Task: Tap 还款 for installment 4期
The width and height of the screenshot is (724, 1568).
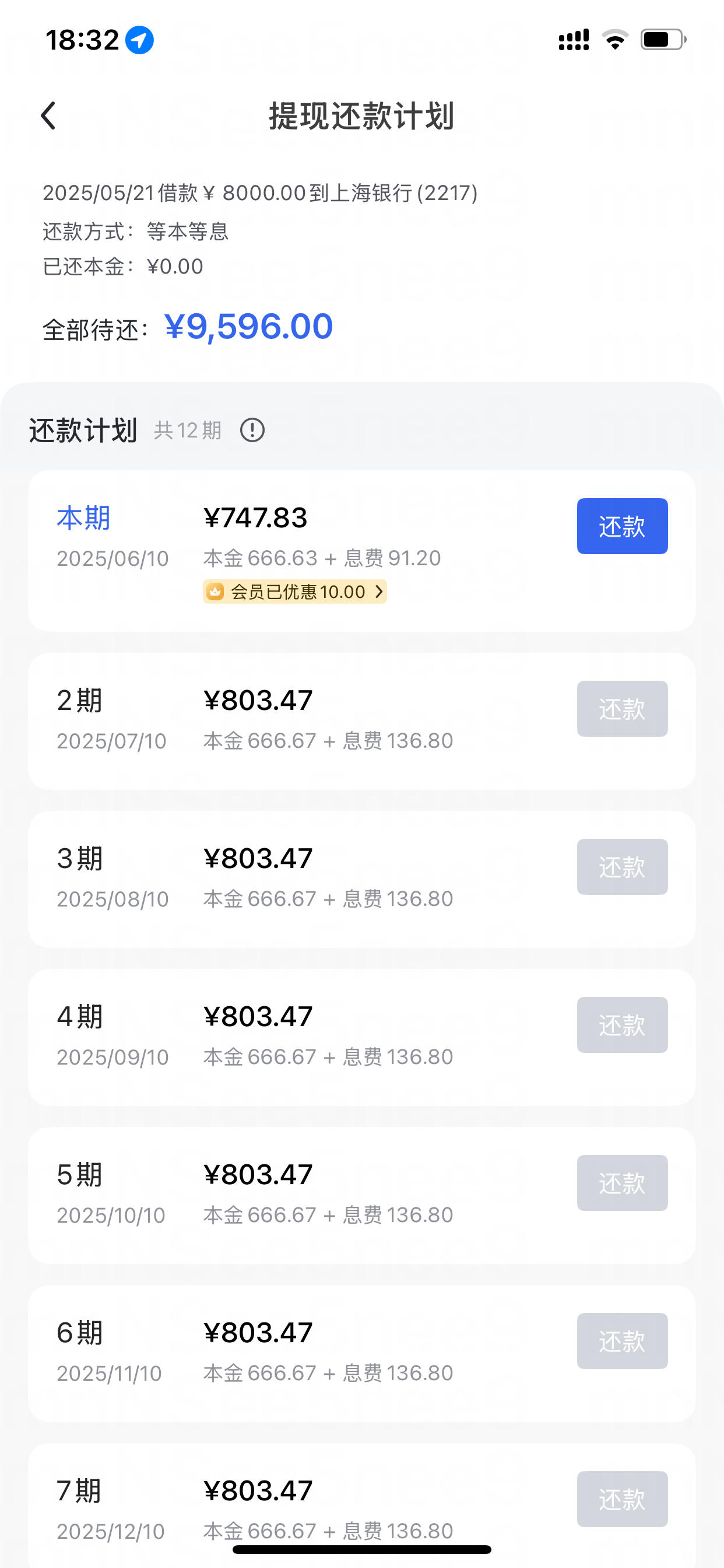Action: [622, 1025]
